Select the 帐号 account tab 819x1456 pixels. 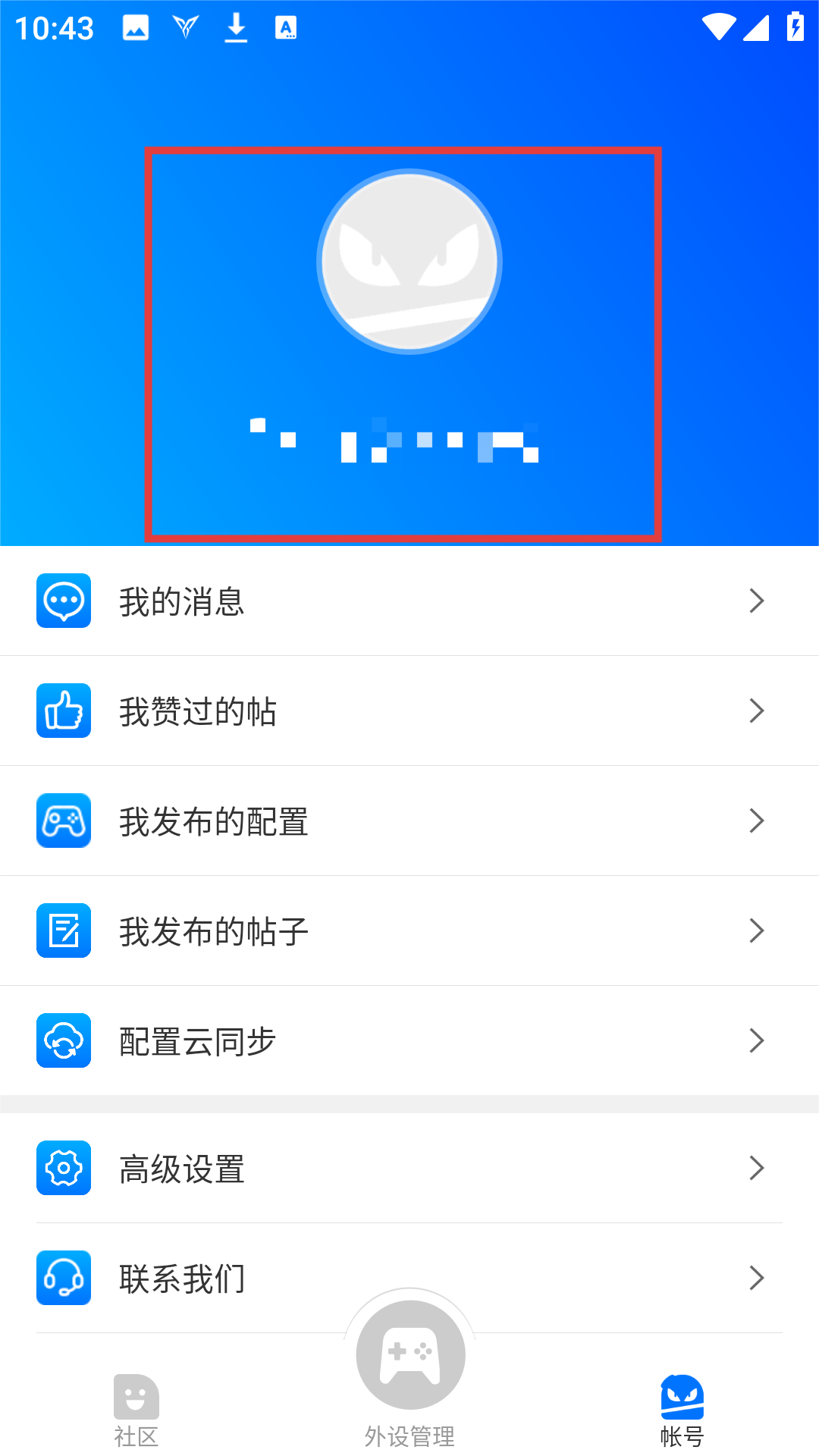click(x=682, y=1410)
